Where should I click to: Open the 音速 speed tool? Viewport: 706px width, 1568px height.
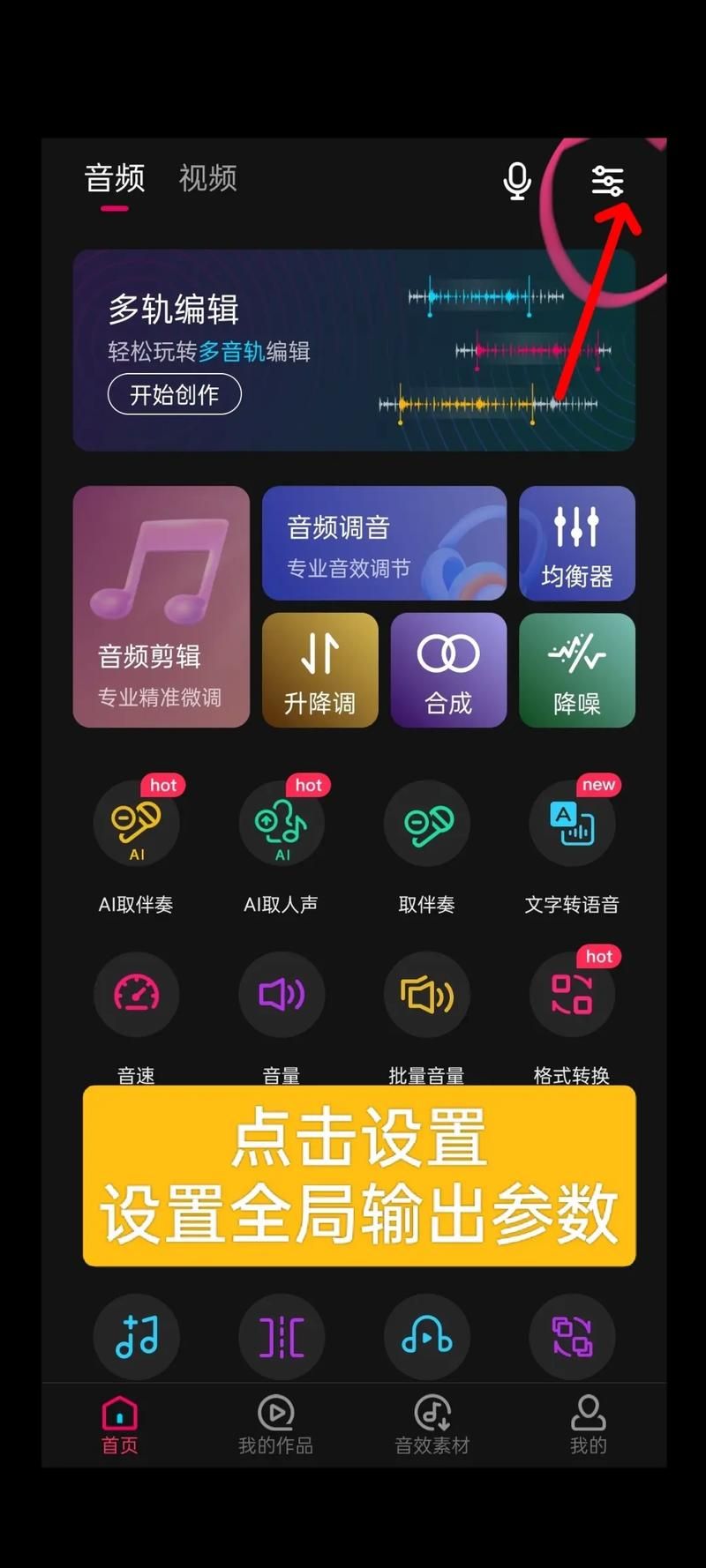[136, 996]
